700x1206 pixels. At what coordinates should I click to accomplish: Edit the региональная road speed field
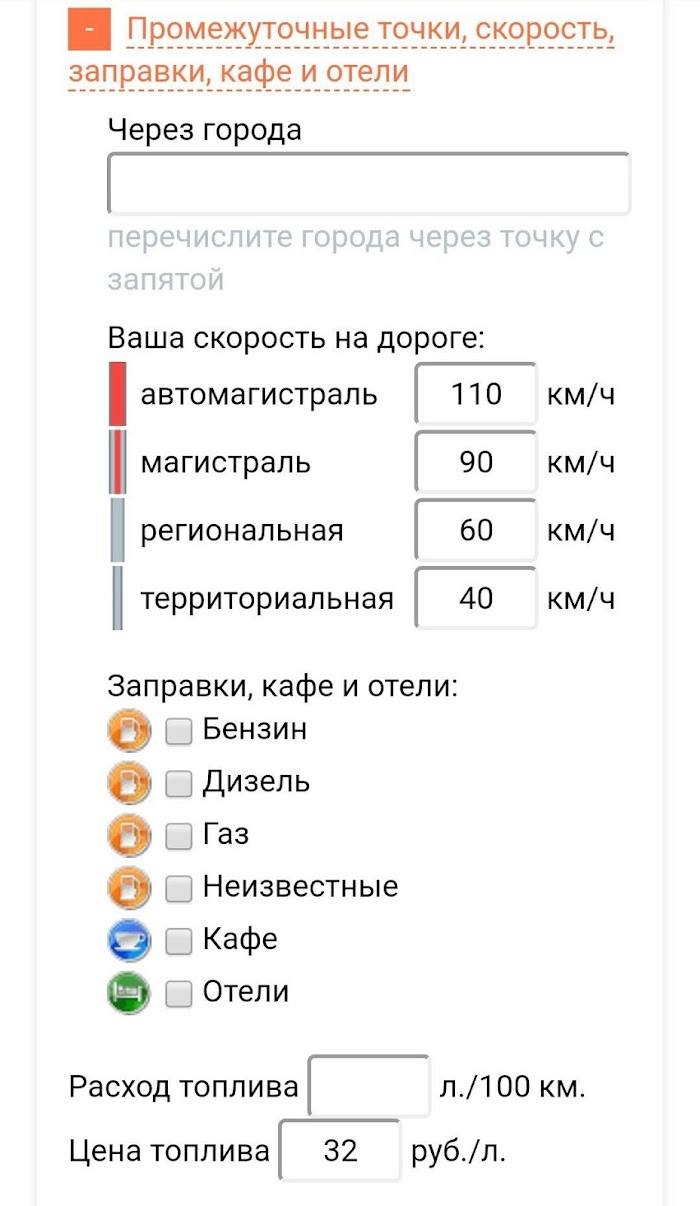tap(476, 530)
